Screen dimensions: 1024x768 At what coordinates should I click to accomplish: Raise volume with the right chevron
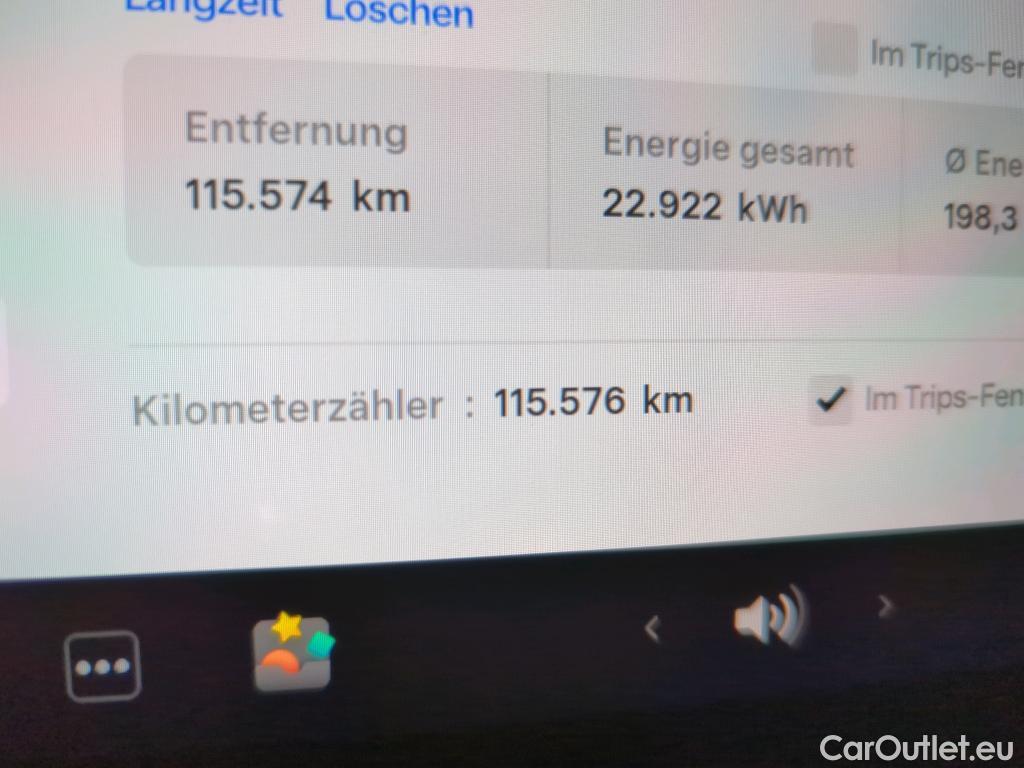884,605
